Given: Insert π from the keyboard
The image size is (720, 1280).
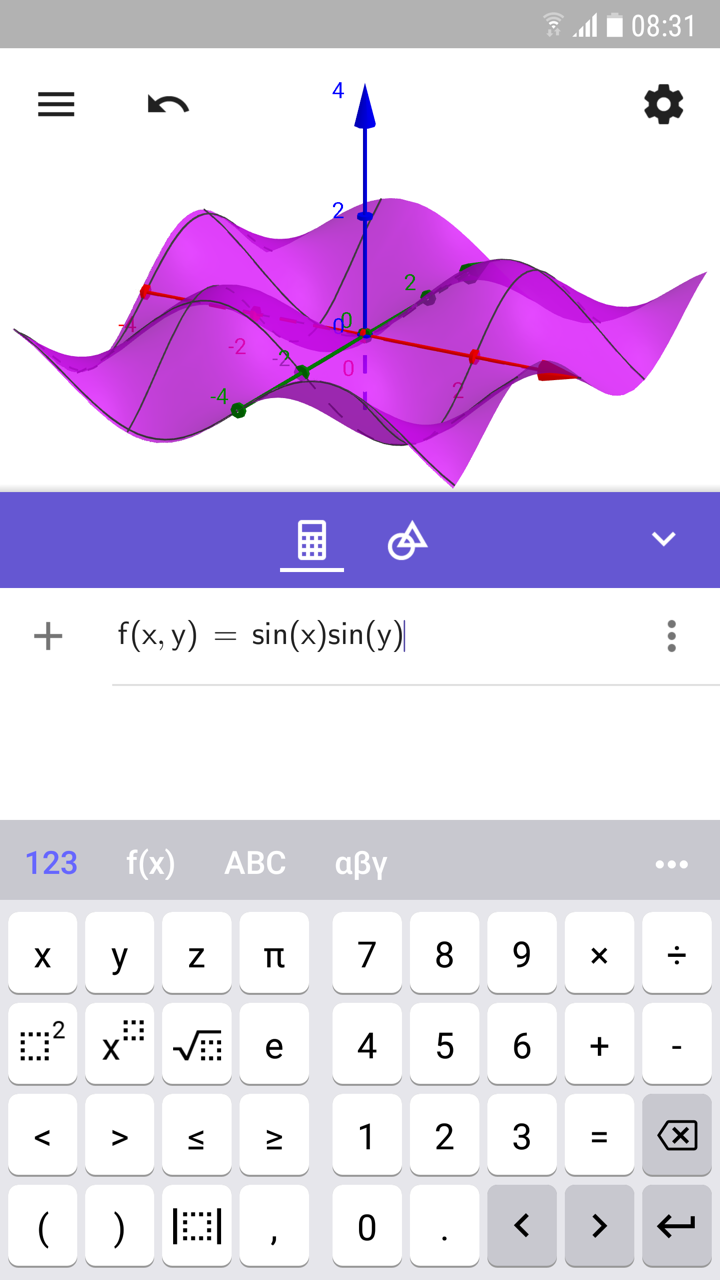Looking at the screenshot, I should (x=274, y=956).
